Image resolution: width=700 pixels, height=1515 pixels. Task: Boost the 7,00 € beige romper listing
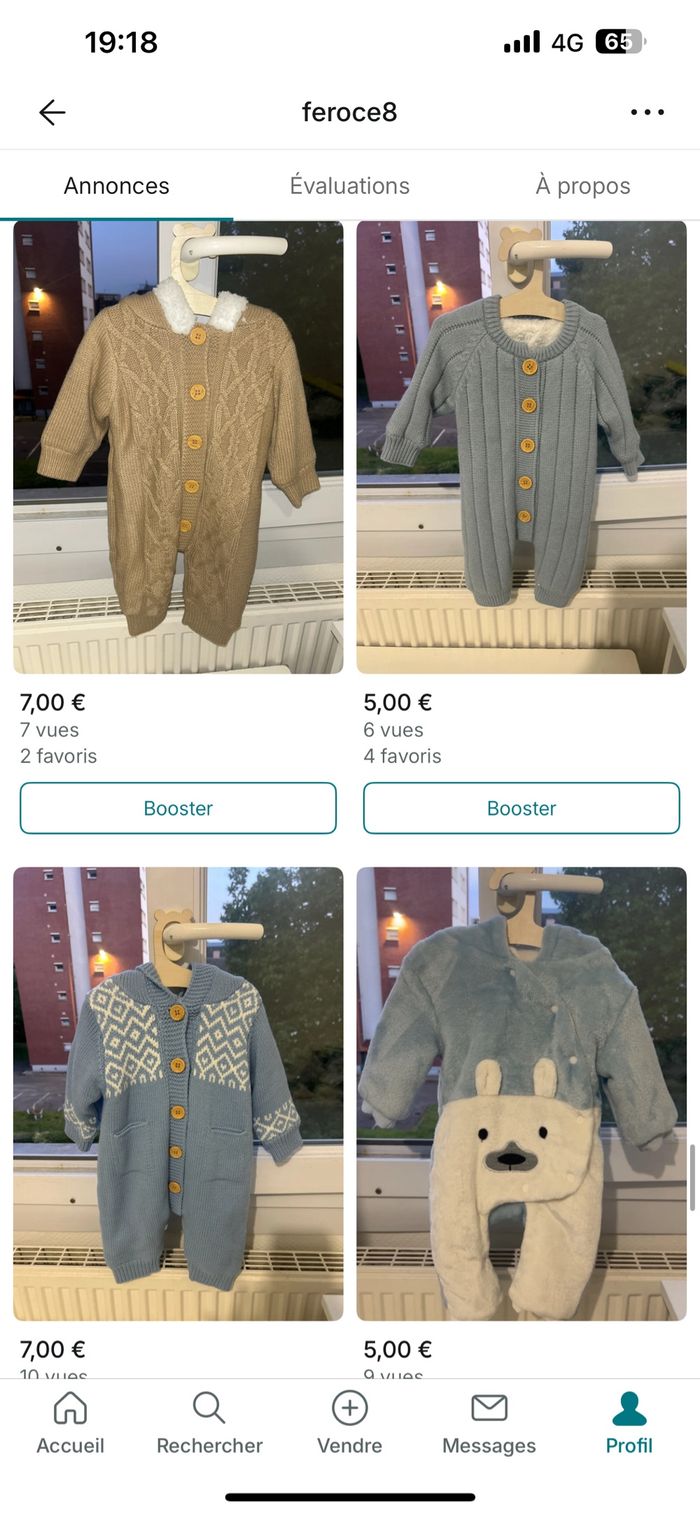(x=178, y=808)
